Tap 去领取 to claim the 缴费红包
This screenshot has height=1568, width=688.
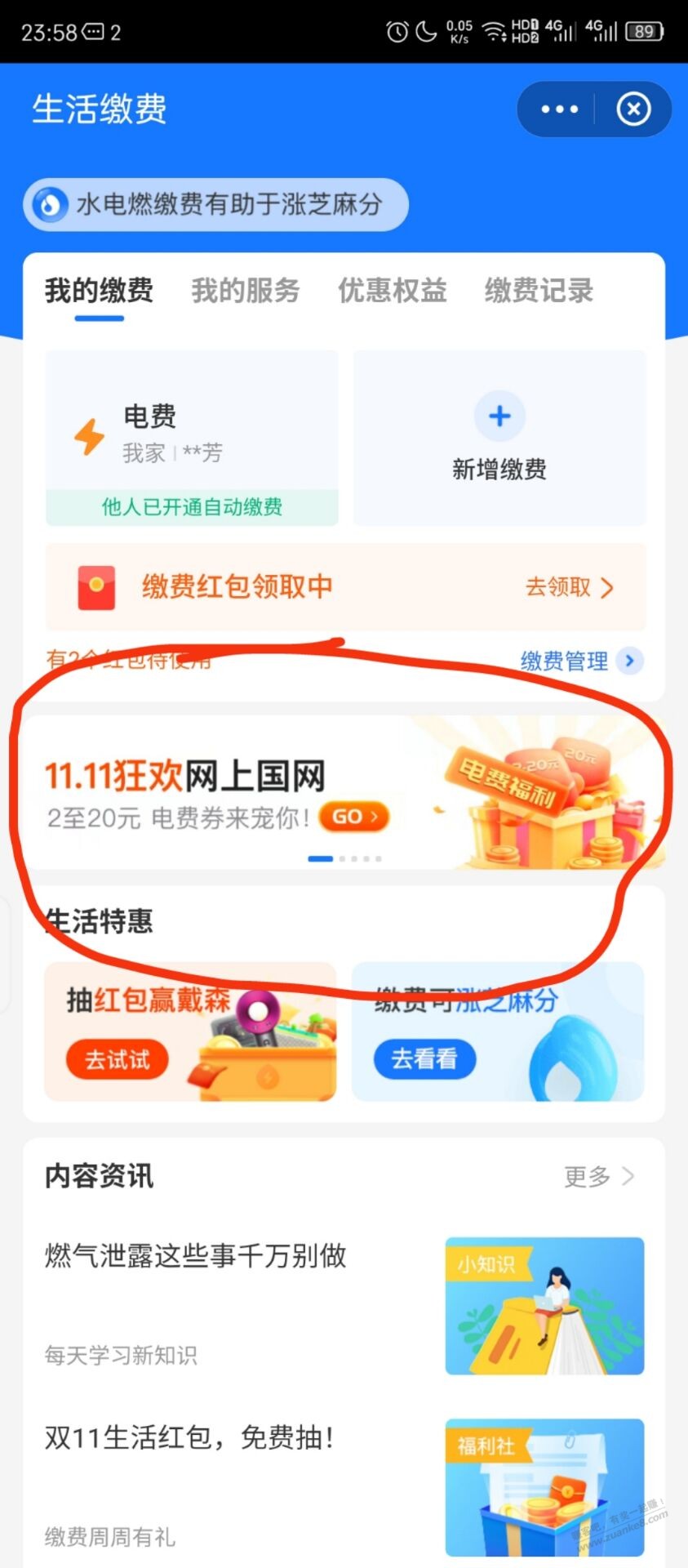pyautogui.click(x=569, y=587)
